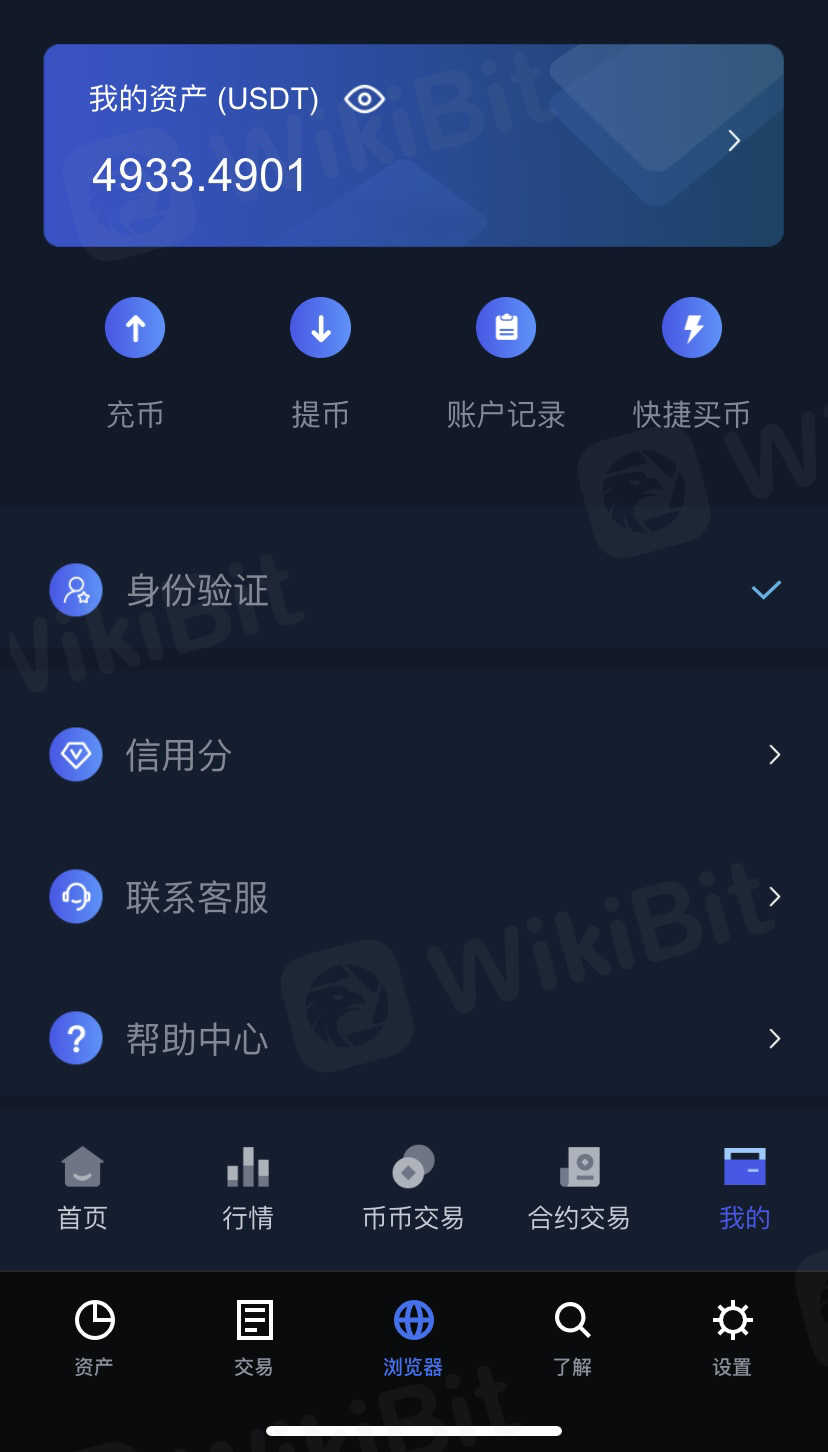Go to 设置 settings tab
The image size is (828, 1452).
[732, 1337]
